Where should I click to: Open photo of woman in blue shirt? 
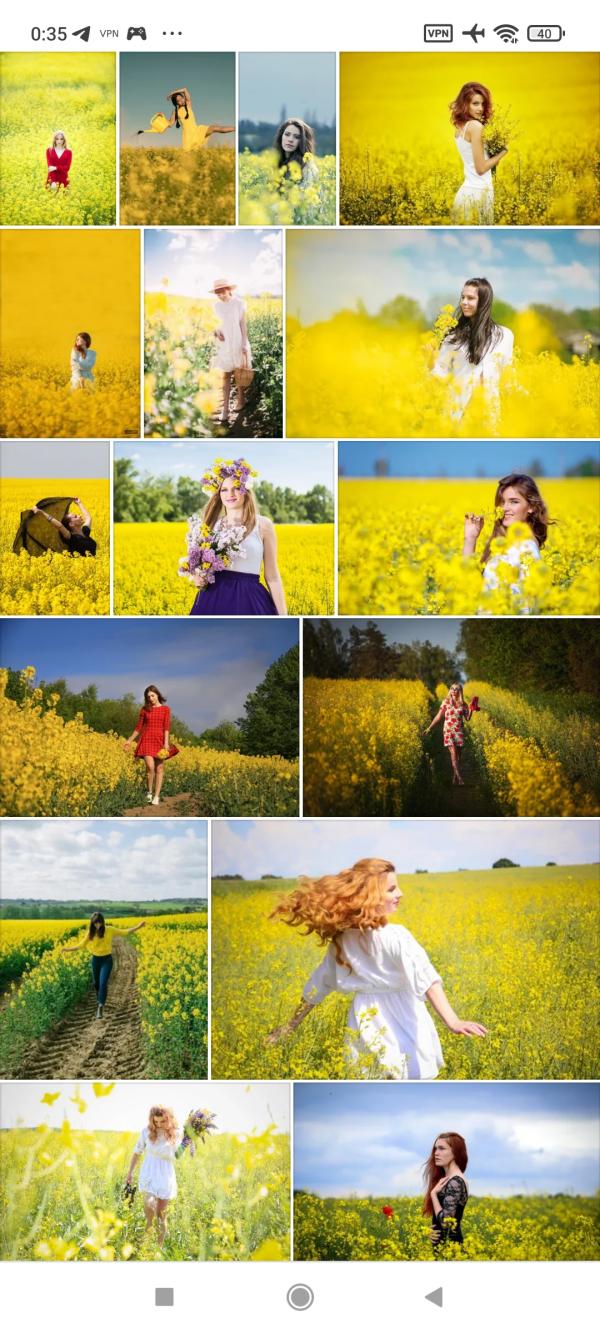70,333
